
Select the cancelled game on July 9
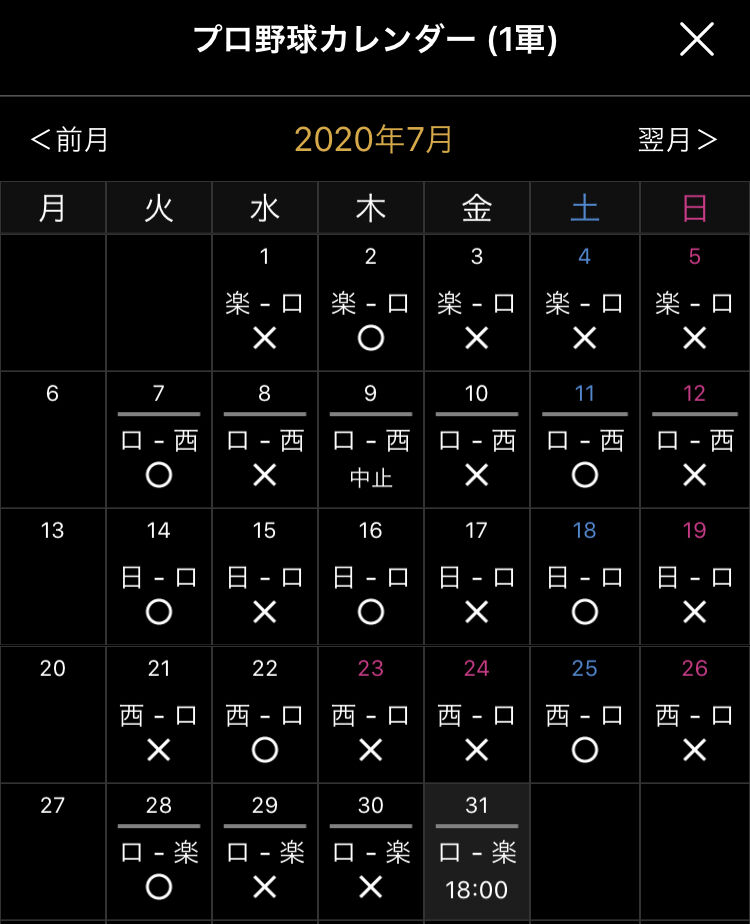point(371,440)
